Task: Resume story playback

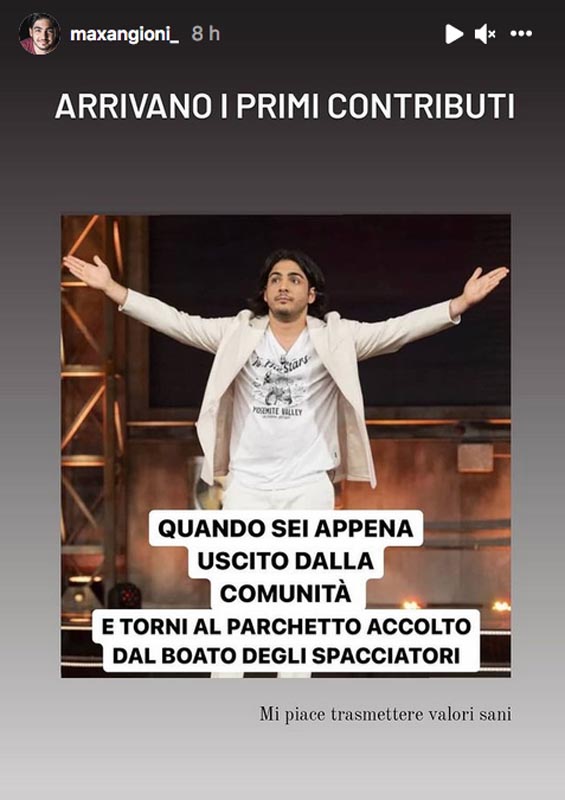Action: (454, 34)
